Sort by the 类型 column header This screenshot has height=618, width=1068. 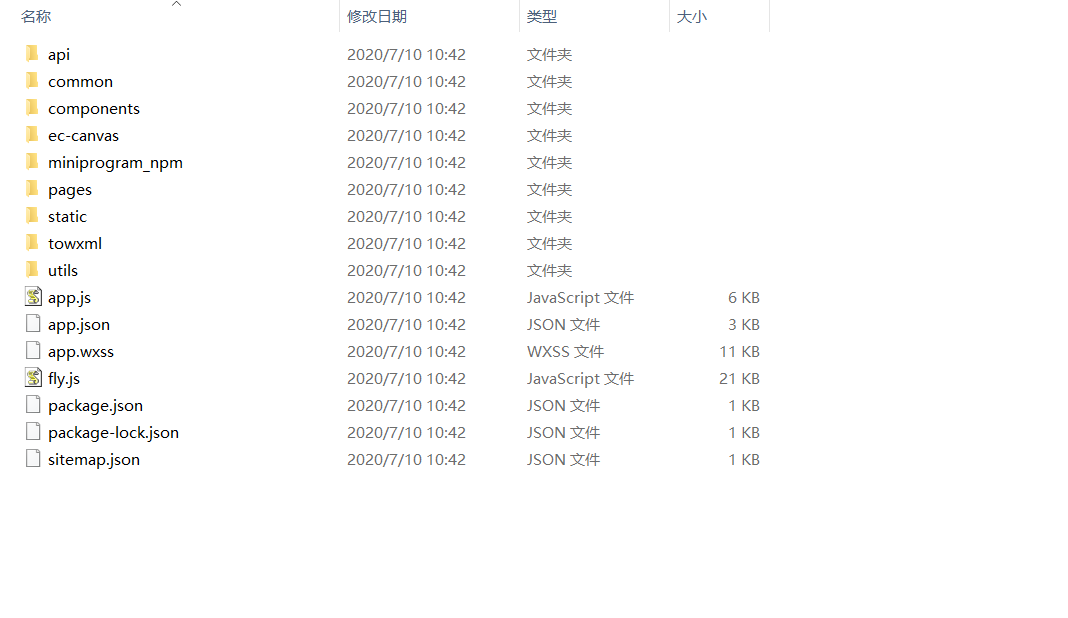542,17
